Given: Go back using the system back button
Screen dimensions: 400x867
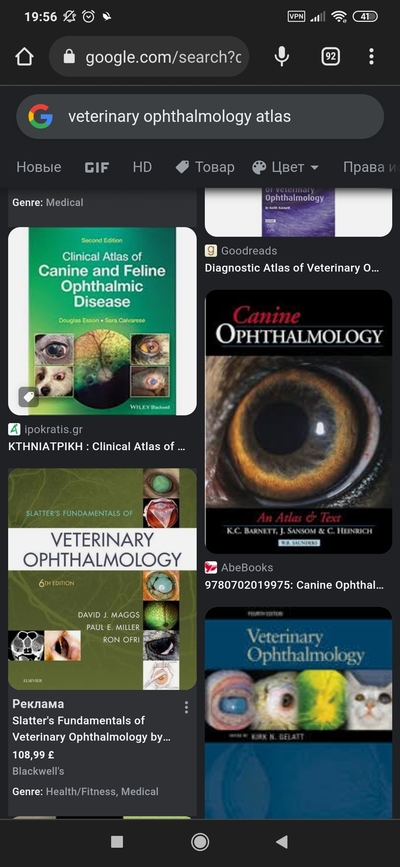Looking at the screenshot, I should pos(282,842).
